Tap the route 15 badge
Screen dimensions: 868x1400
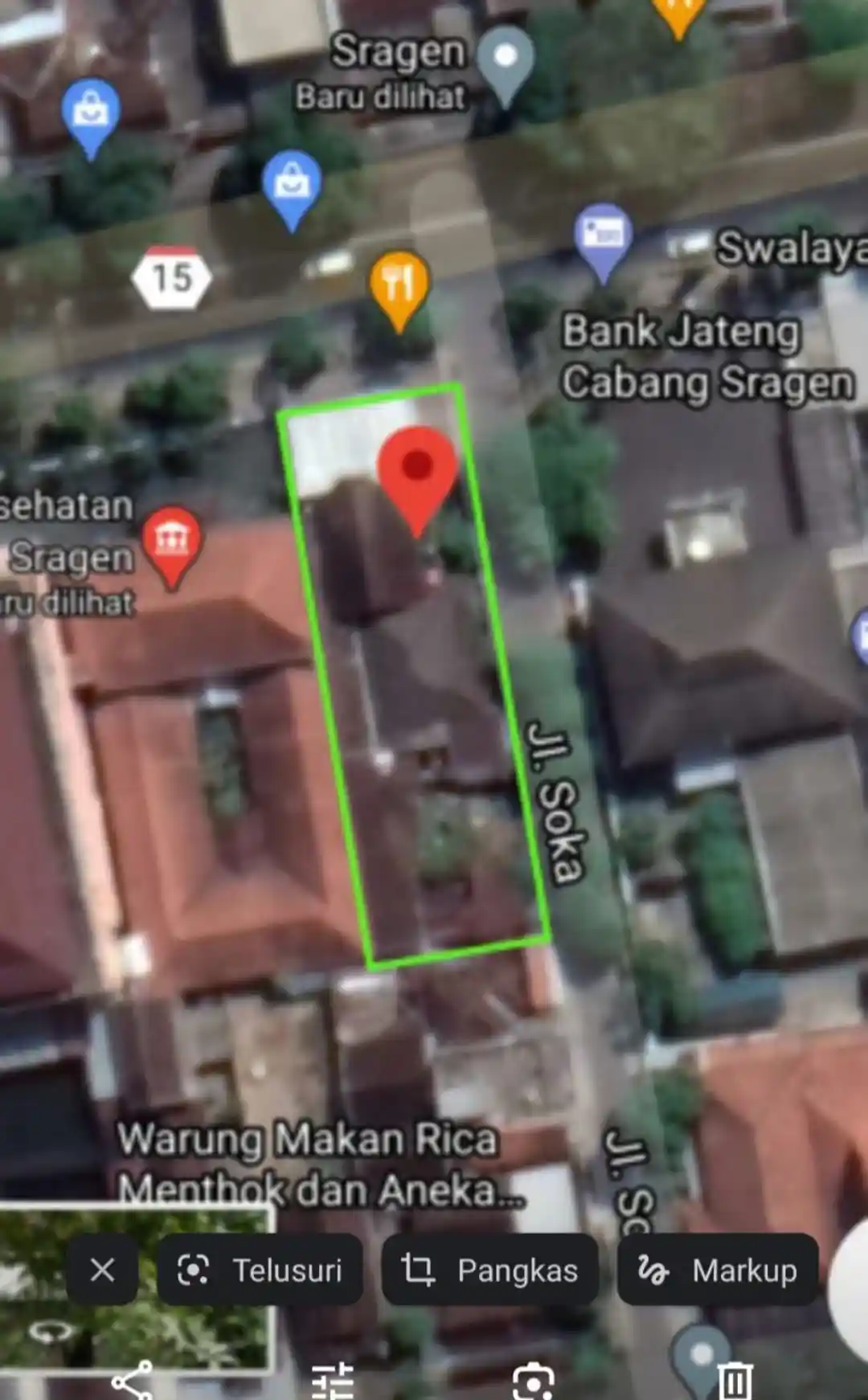click(171, 279)
